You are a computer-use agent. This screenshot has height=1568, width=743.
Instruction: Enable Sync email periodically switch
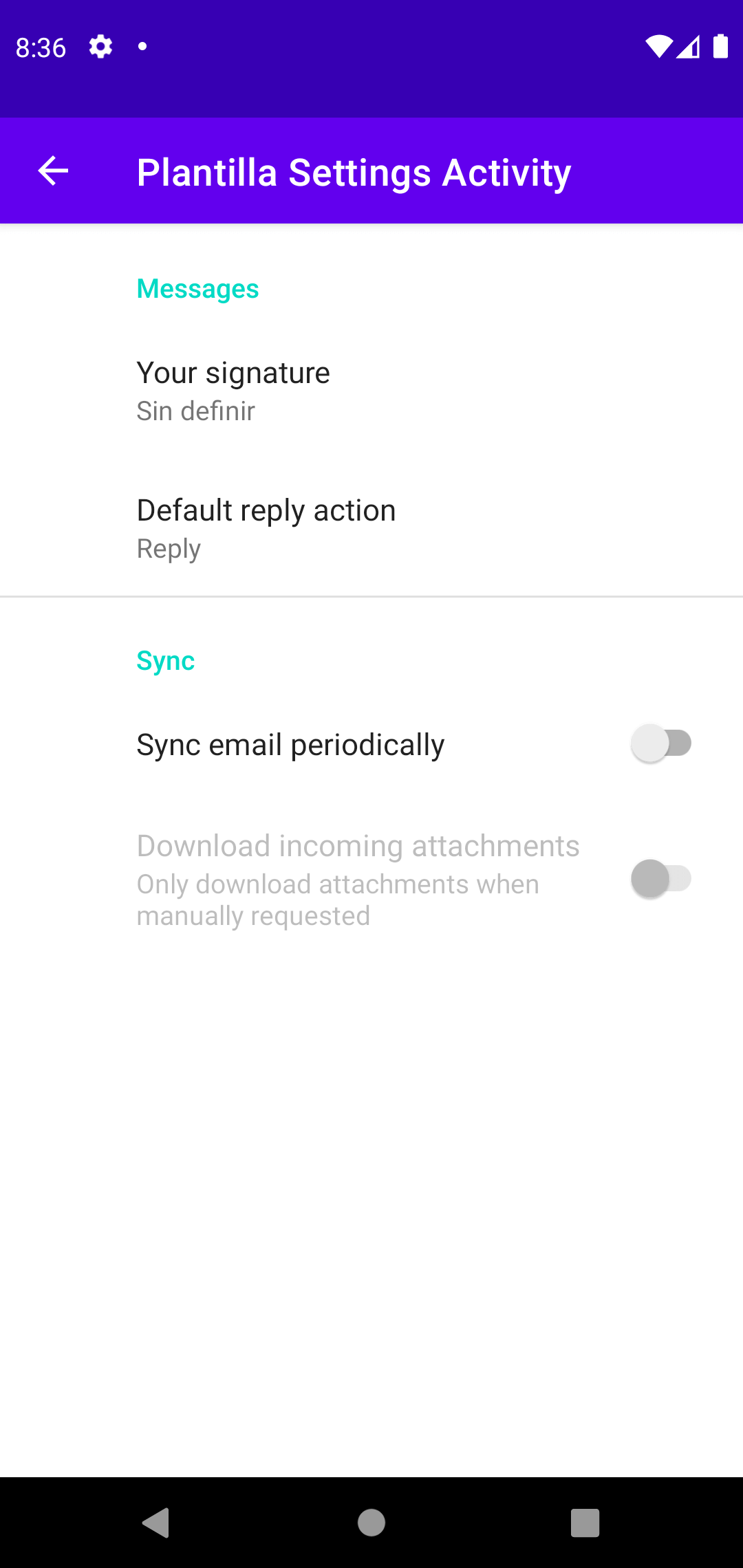pos(661,743)
